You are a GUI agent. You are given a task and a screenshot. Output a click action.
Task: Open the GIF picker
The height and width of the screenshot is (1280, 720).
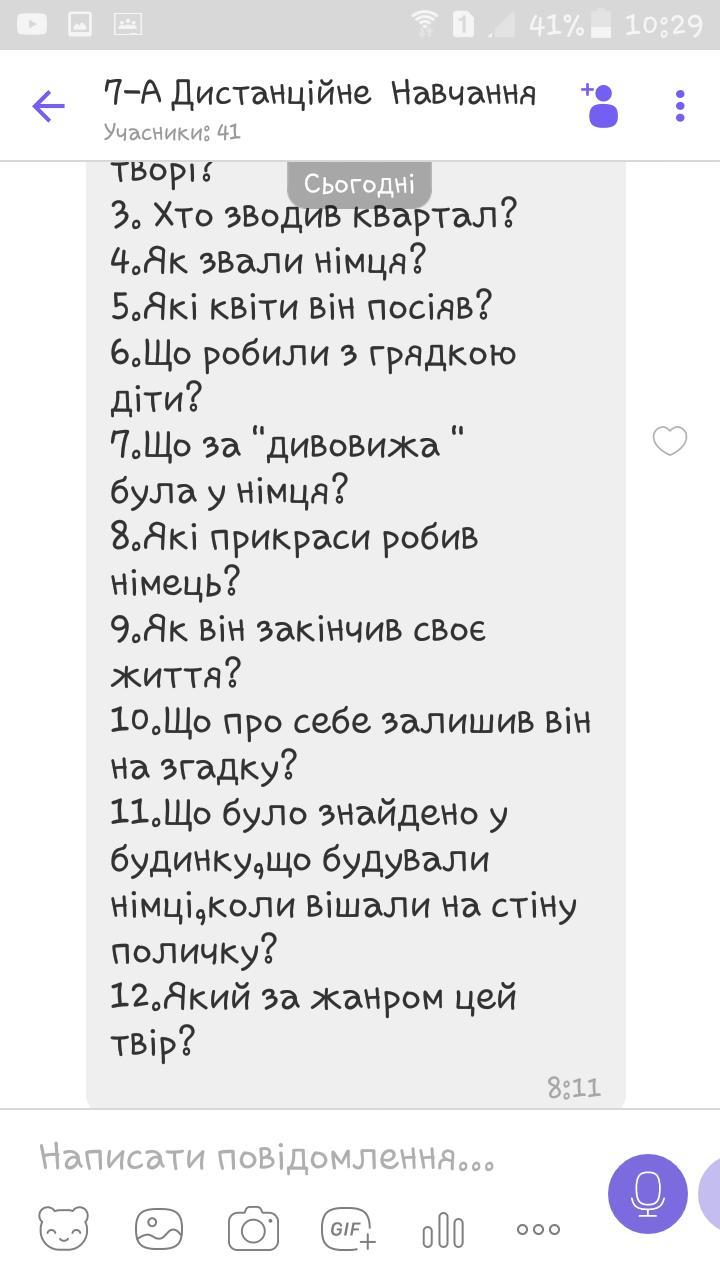click(x=347, y=1229)
